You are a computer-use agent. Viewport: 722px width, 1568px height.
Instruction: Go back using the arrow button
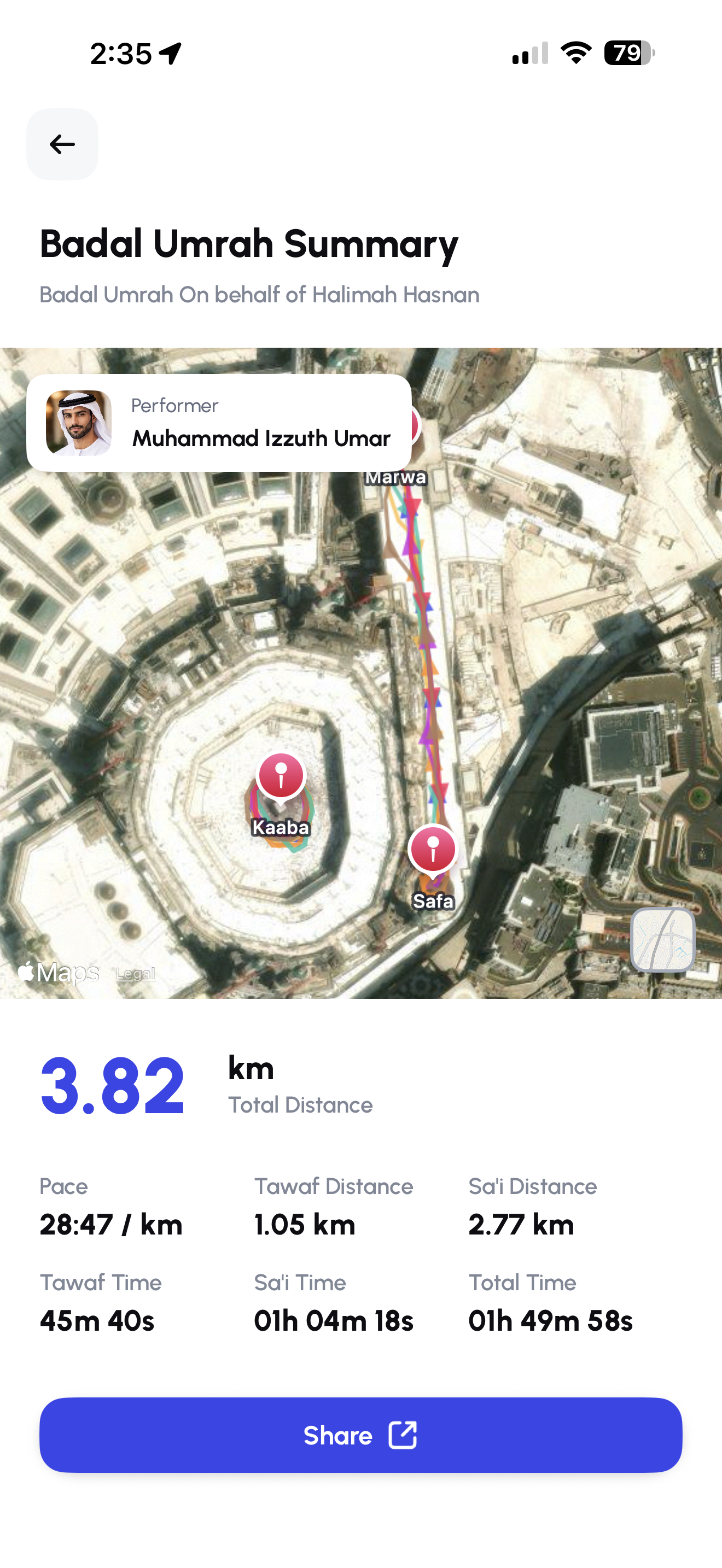pos(62,144)
